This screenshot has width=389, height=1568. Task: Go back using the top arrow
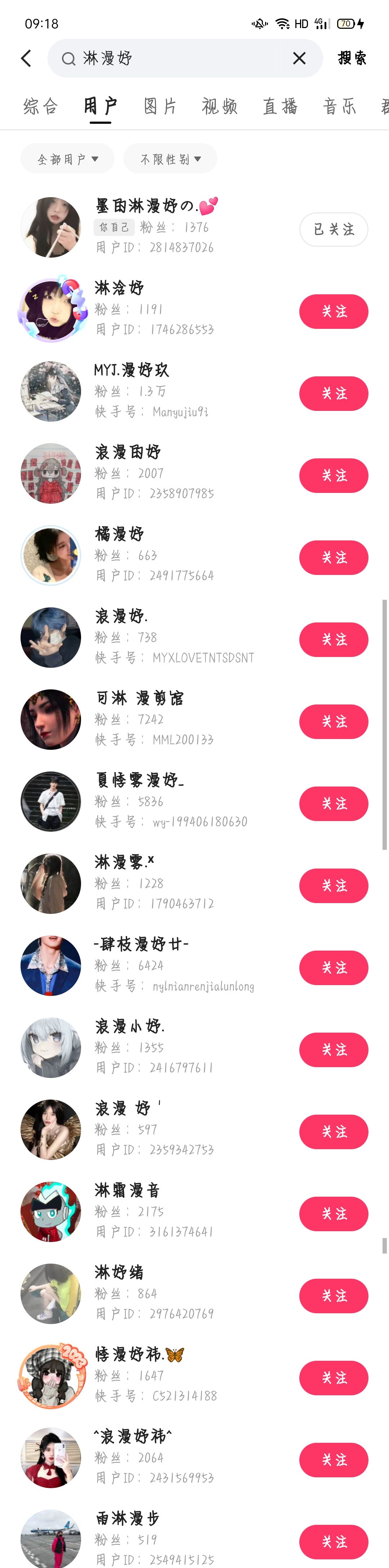coord(26,58)
